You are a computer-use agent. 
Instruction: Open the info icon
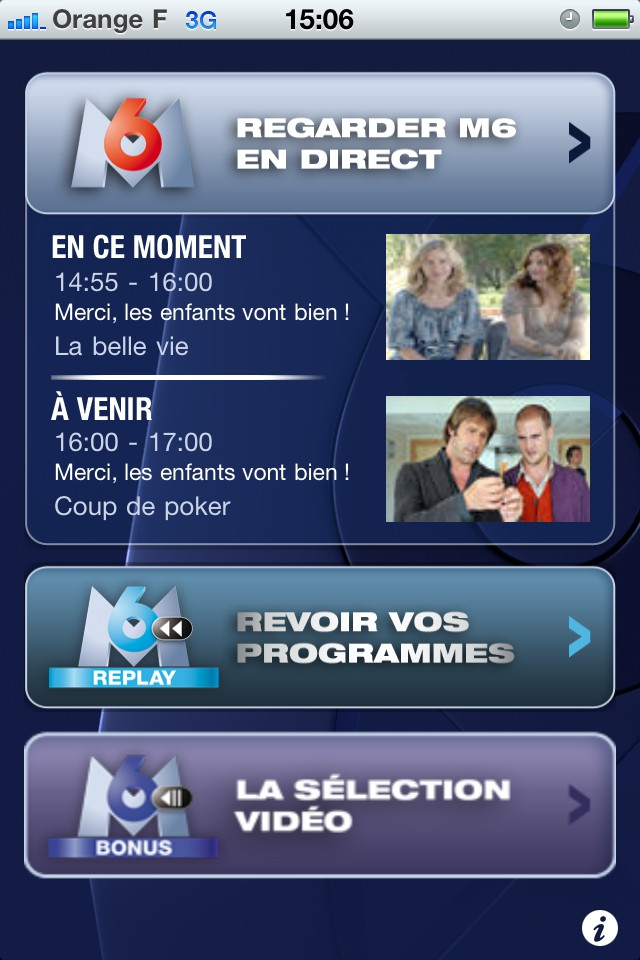coord(599,928)
